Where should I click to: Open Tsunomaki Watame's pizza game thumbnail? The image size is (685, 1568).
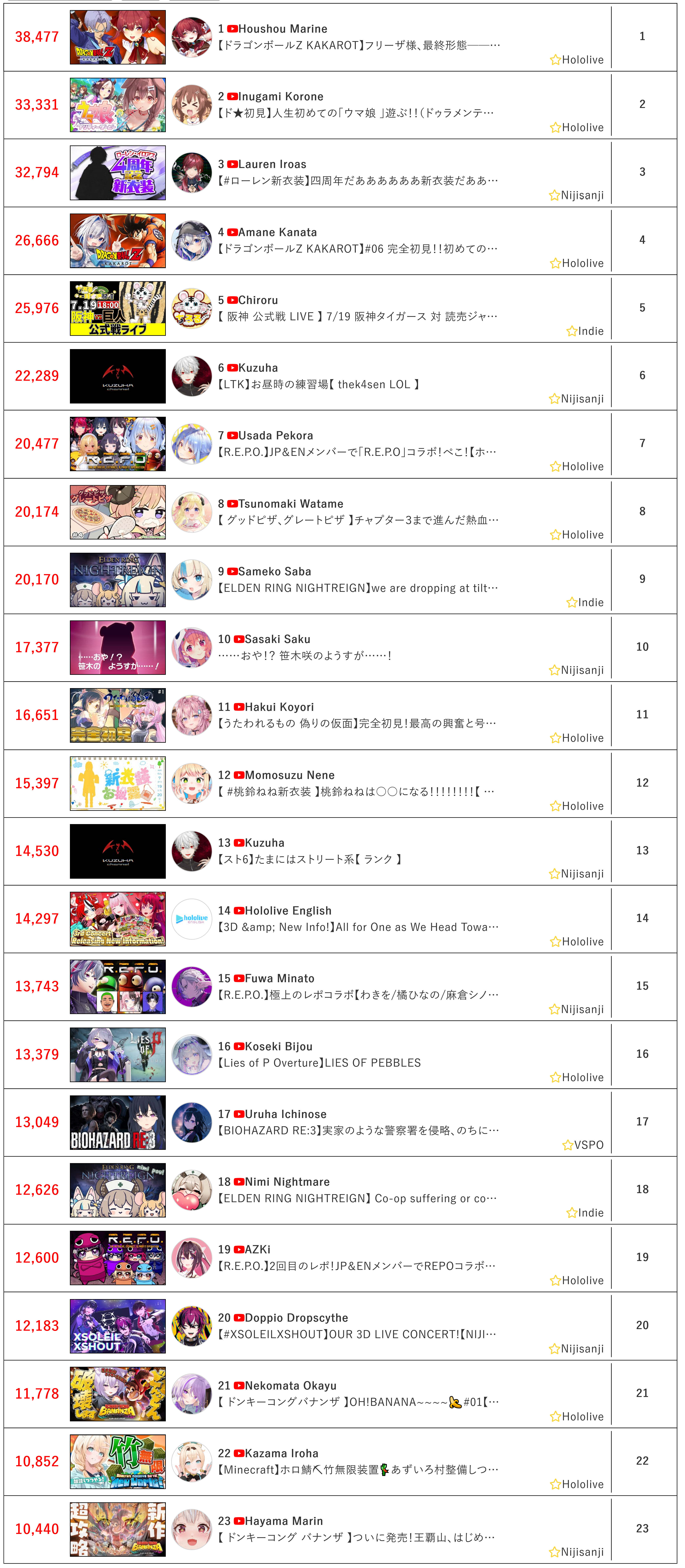[x=117, y=512]
